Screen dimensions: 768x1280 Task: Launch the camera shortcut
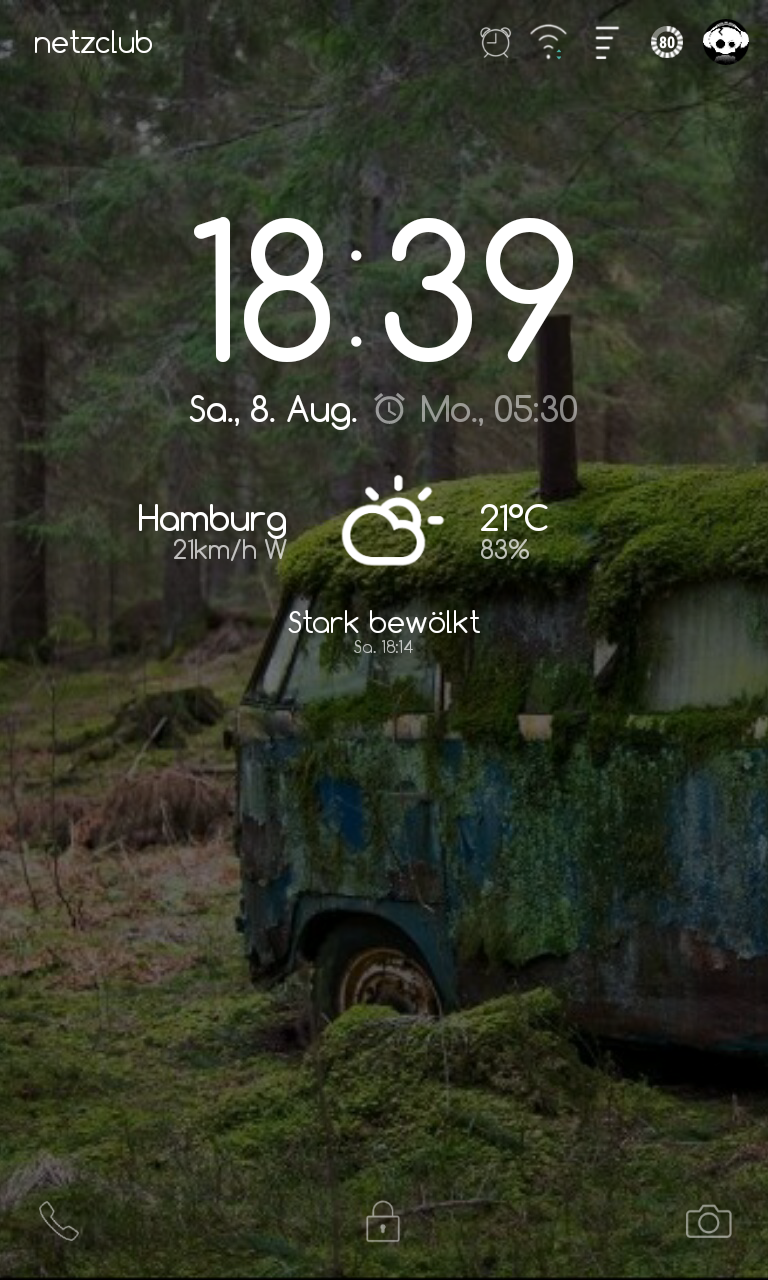(708, 1221)
